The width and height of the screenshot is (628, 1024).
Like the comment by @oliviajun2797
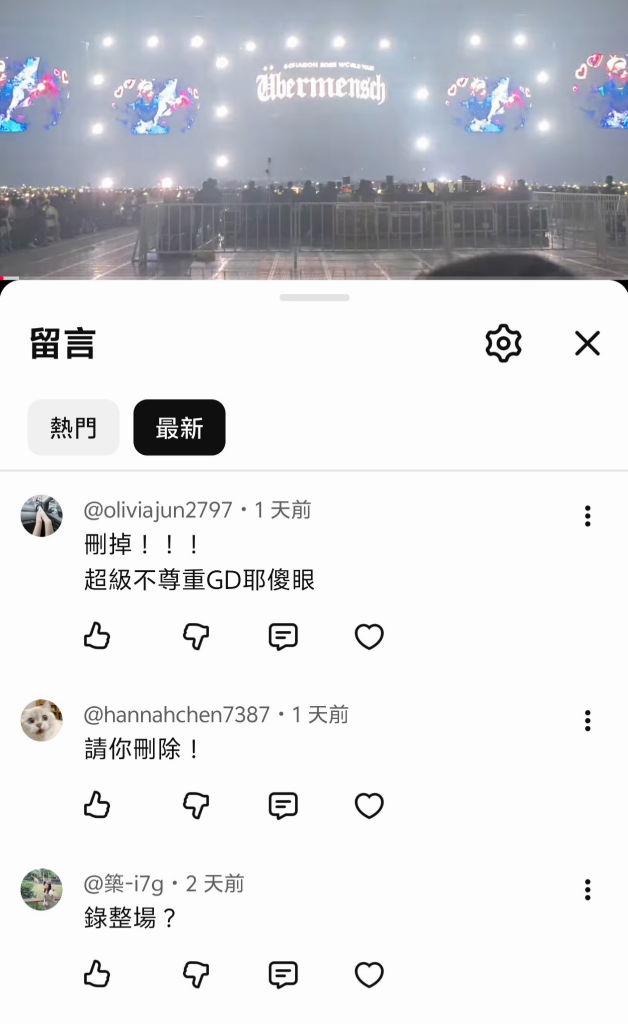point(97,636)
